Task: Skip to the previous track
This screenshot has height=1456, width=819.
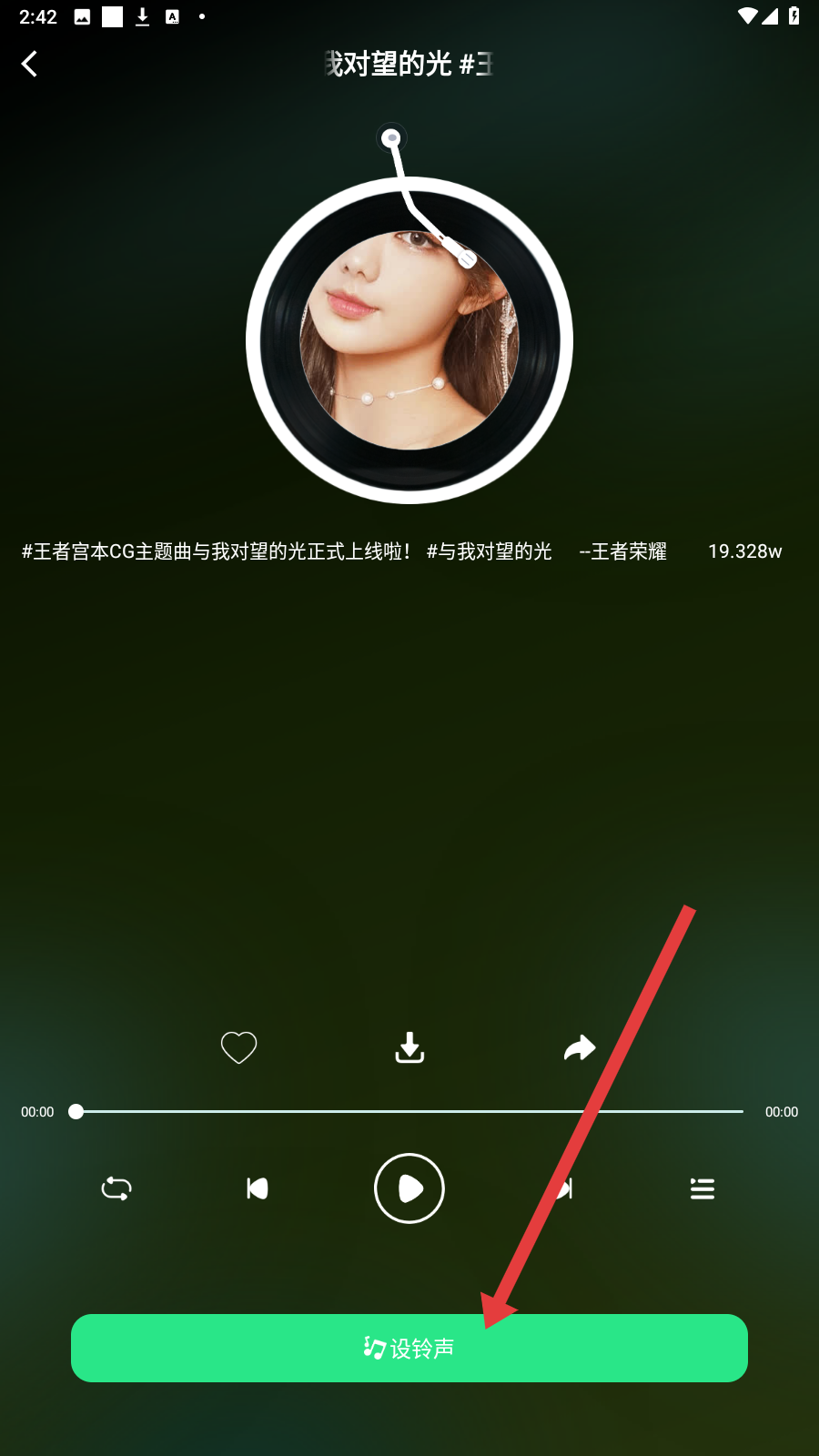Action: [258, 1188]
